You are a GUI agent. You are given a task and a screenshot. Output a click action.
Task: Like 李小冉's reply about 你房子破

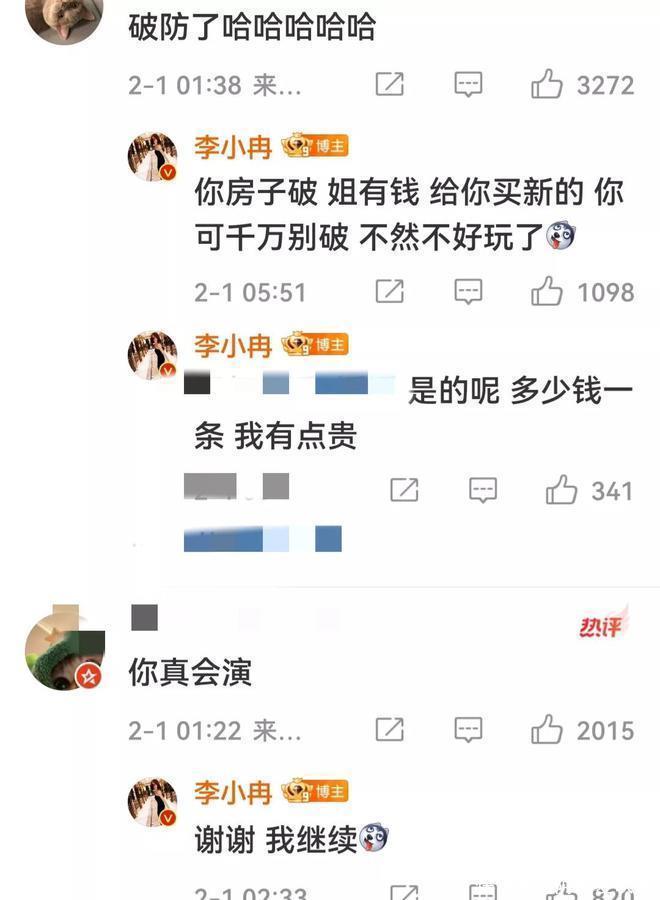point(546,292)
